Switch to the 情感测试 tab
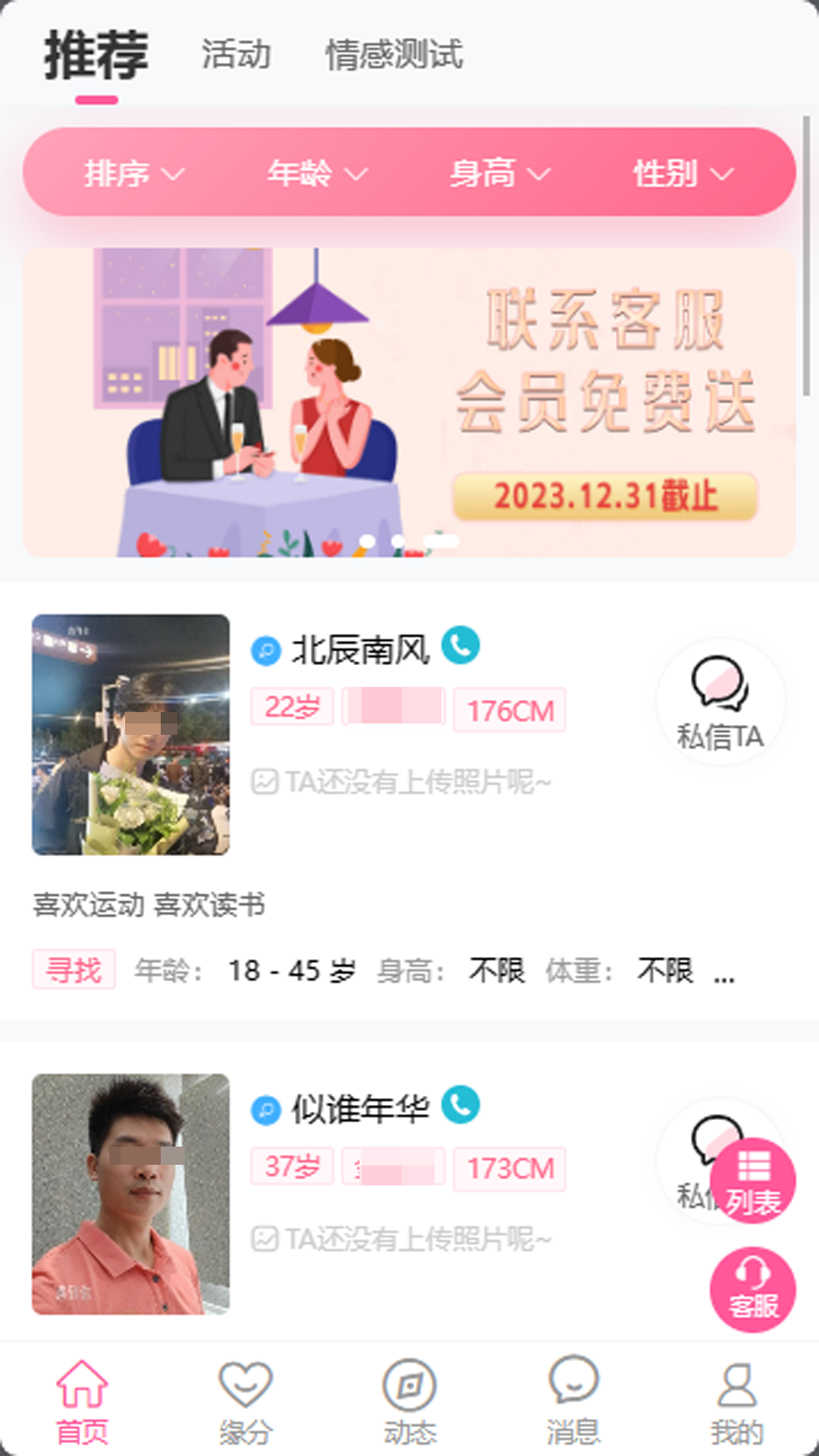The height and width of the screenshot is (1456, 819). 394,55
